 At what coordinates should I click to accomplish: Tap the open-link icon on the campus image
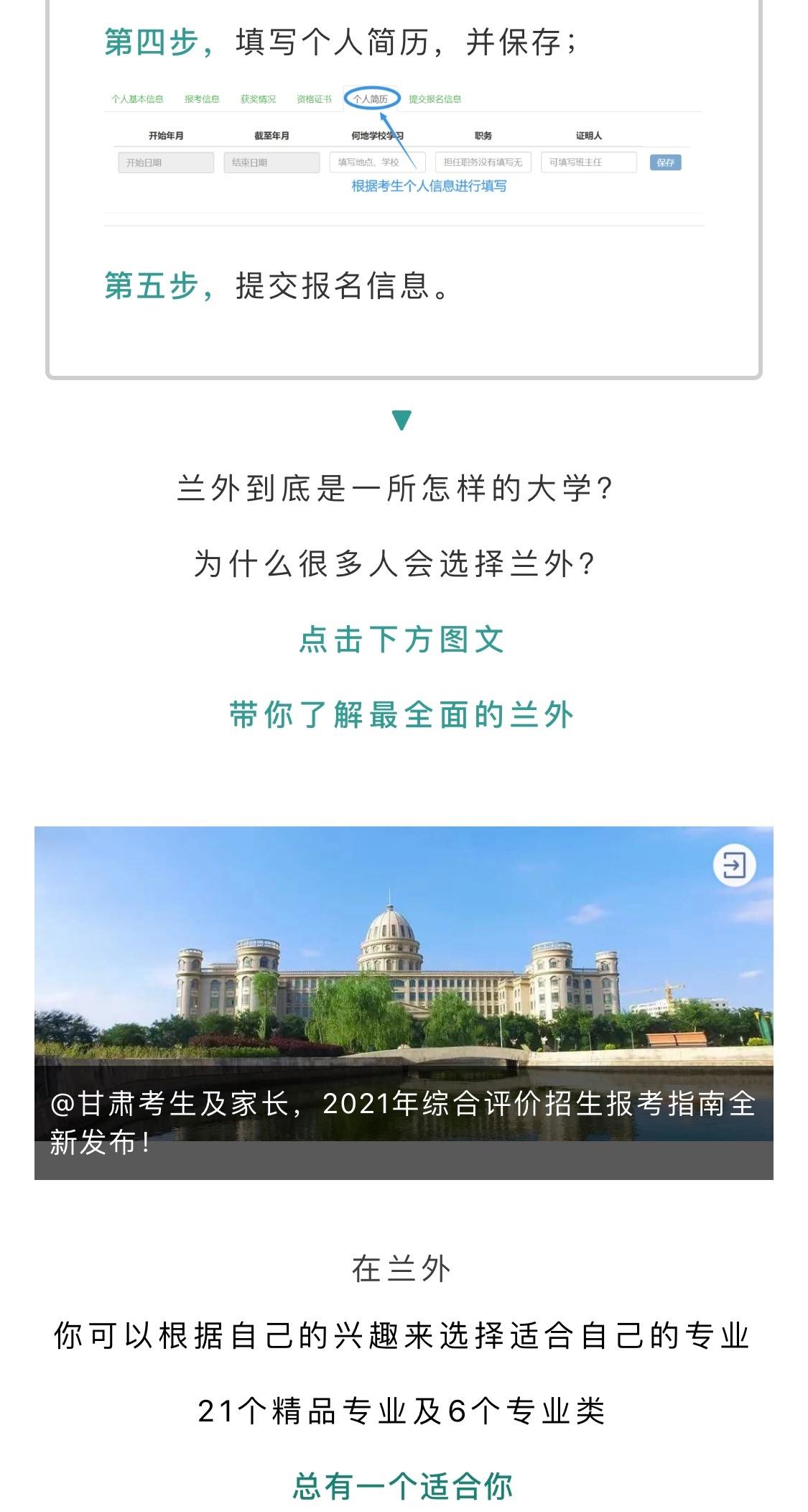point(734,865)
